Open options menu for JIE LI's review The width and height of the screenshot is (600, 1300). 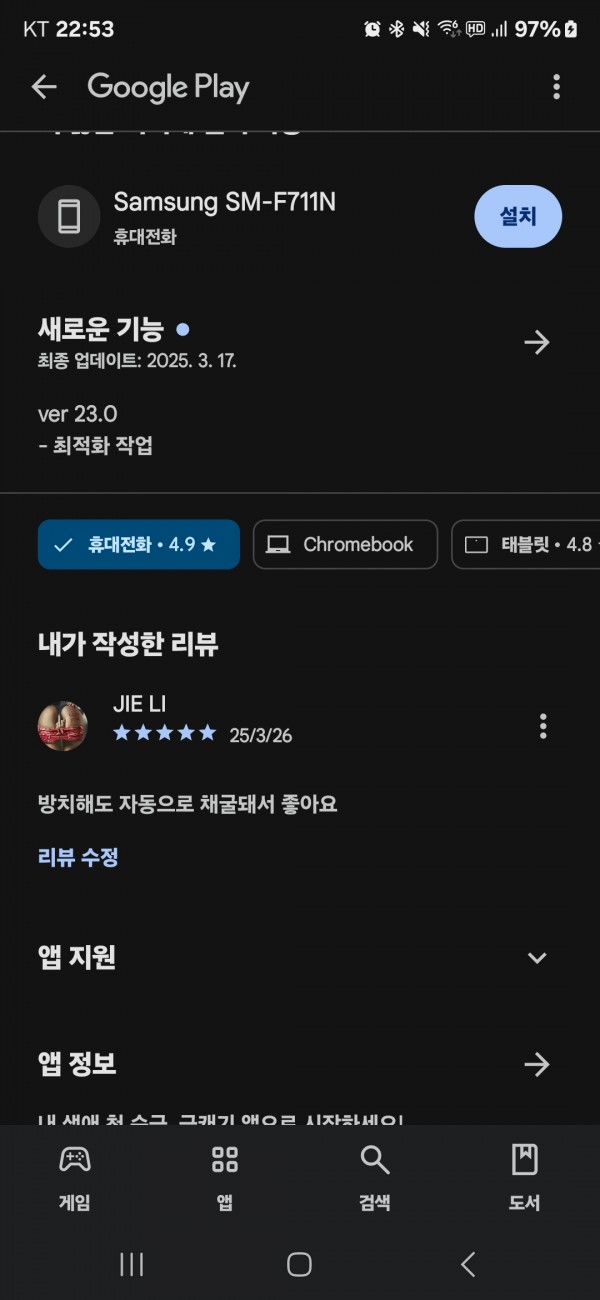click(x=543, y=726)
